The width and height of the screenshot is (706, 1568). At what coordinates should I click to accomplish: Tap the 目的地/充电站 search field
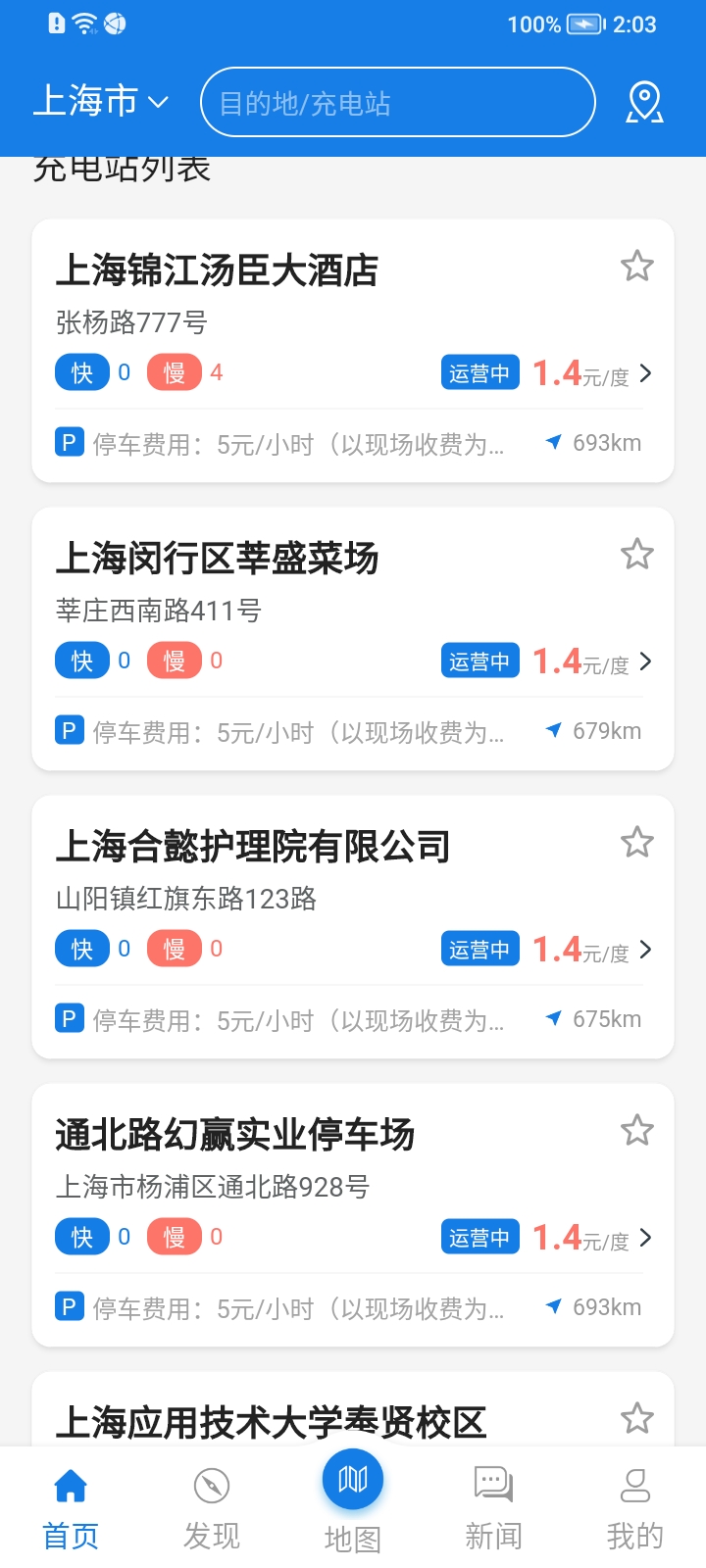pos(397,101)
